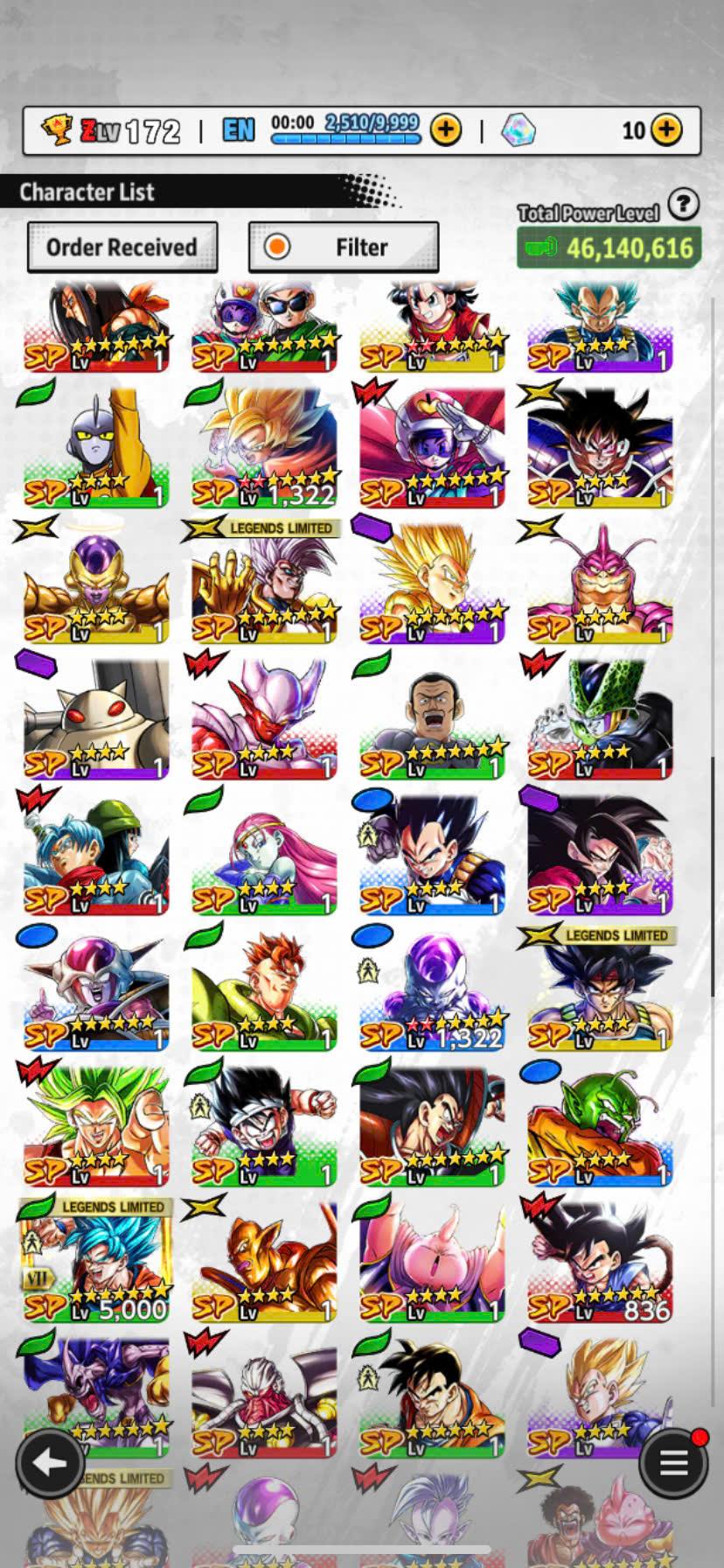The width and height of the screenshot is (724, 1568).
Task: Open Total Power Level help icon
Action: click(x=683, y=205)
